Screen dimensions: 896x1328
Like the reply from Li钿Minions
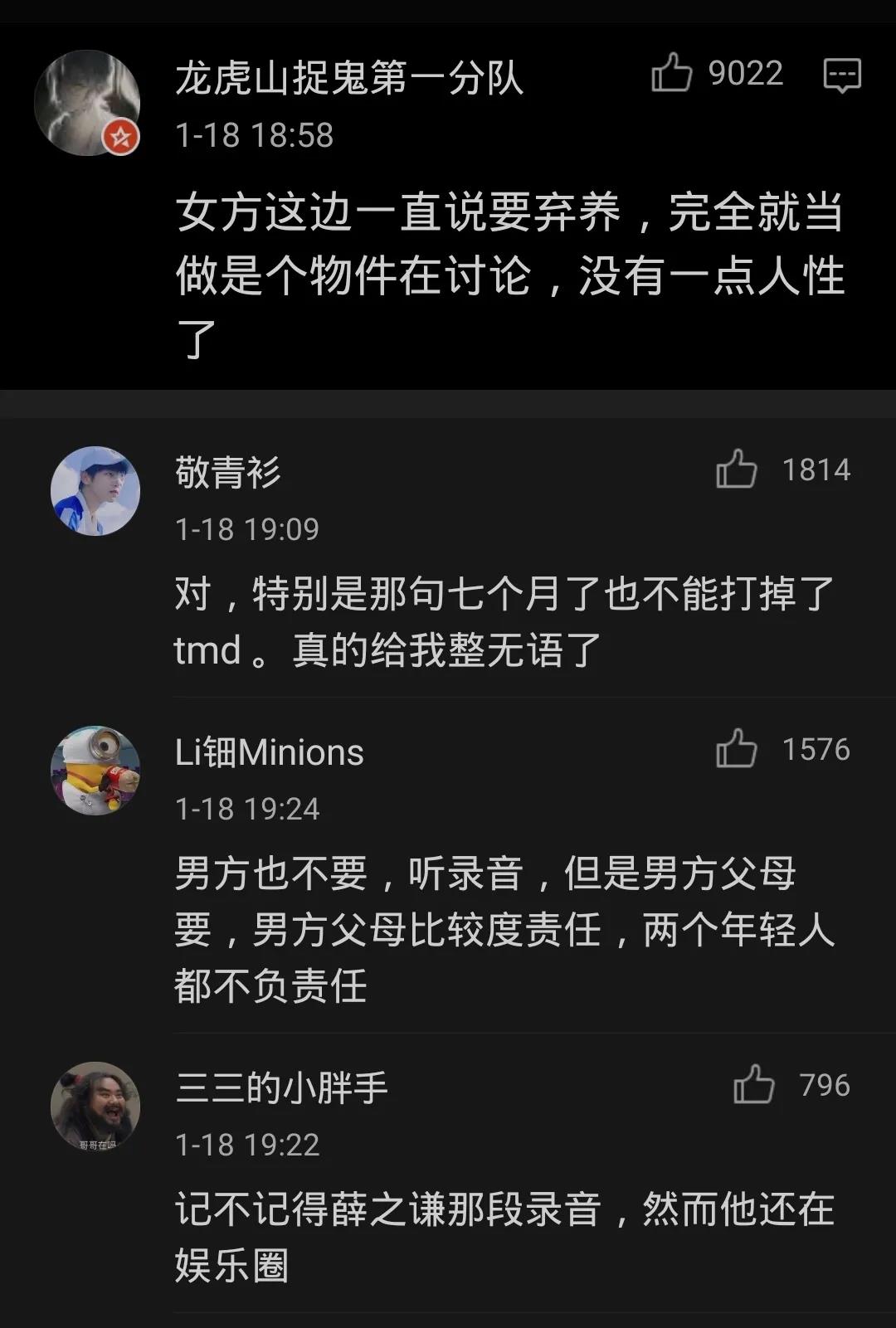click(x=737, y=750)
